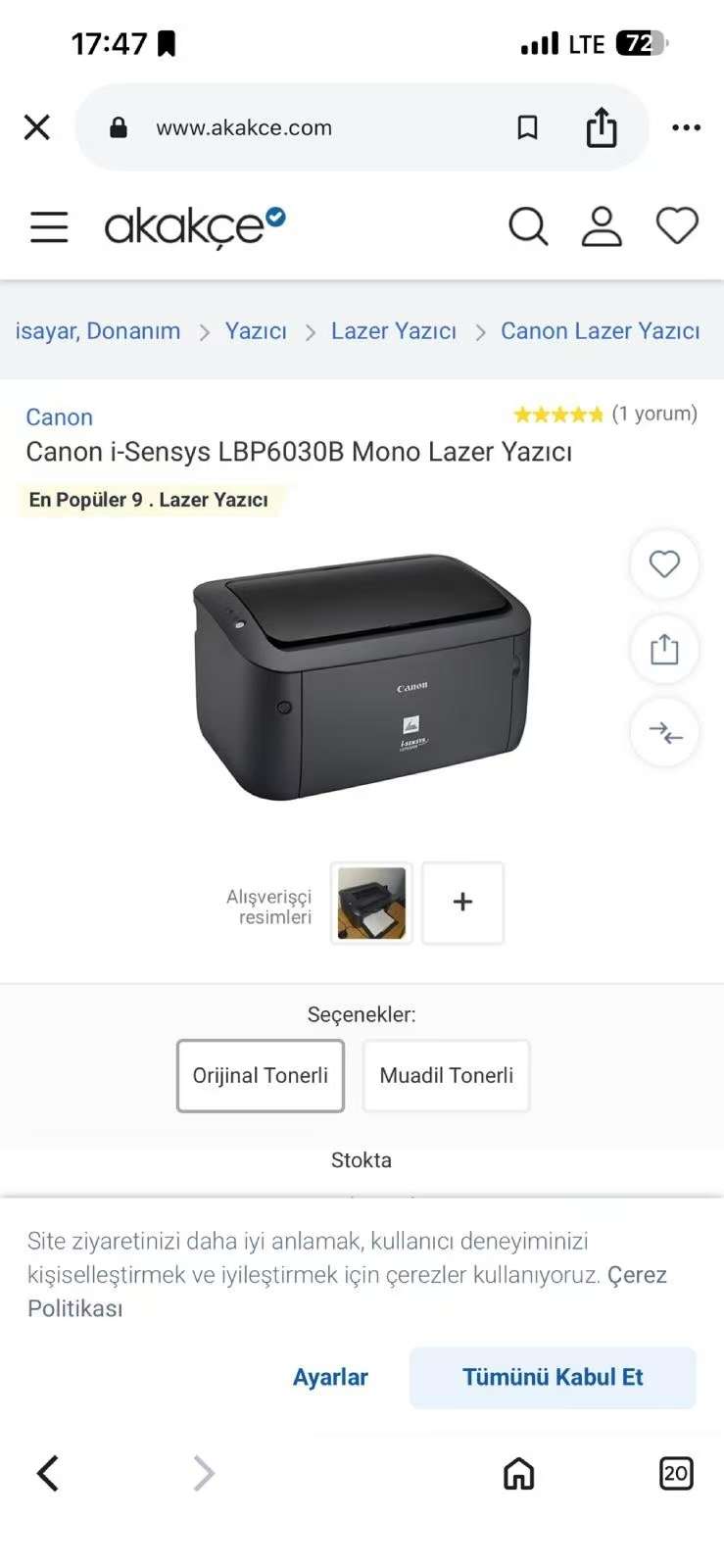
Task: Go to the Yazıcı breadcrumb
Action: point(256,331)
